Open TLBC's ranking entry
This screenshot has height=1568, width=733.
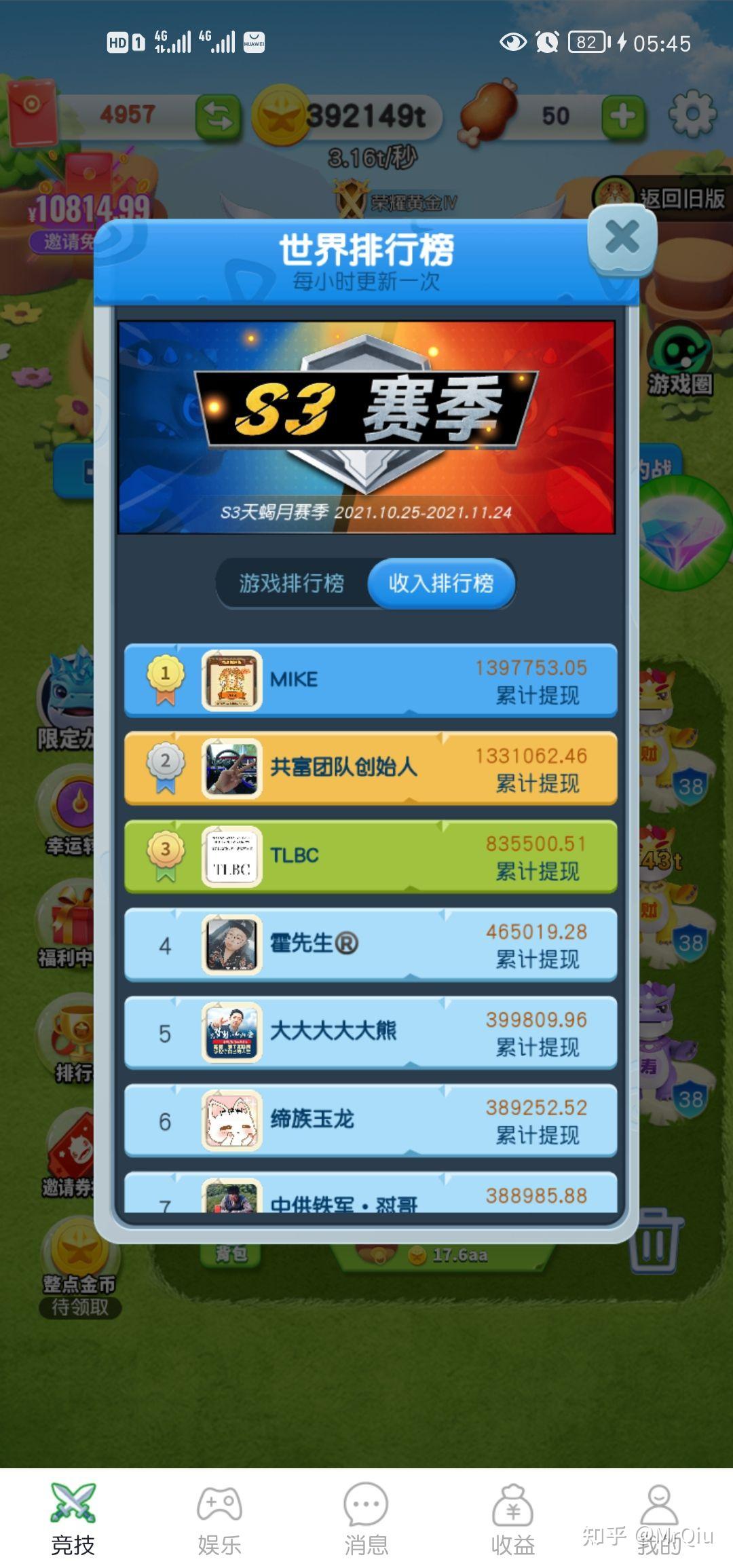pos(371,856)
